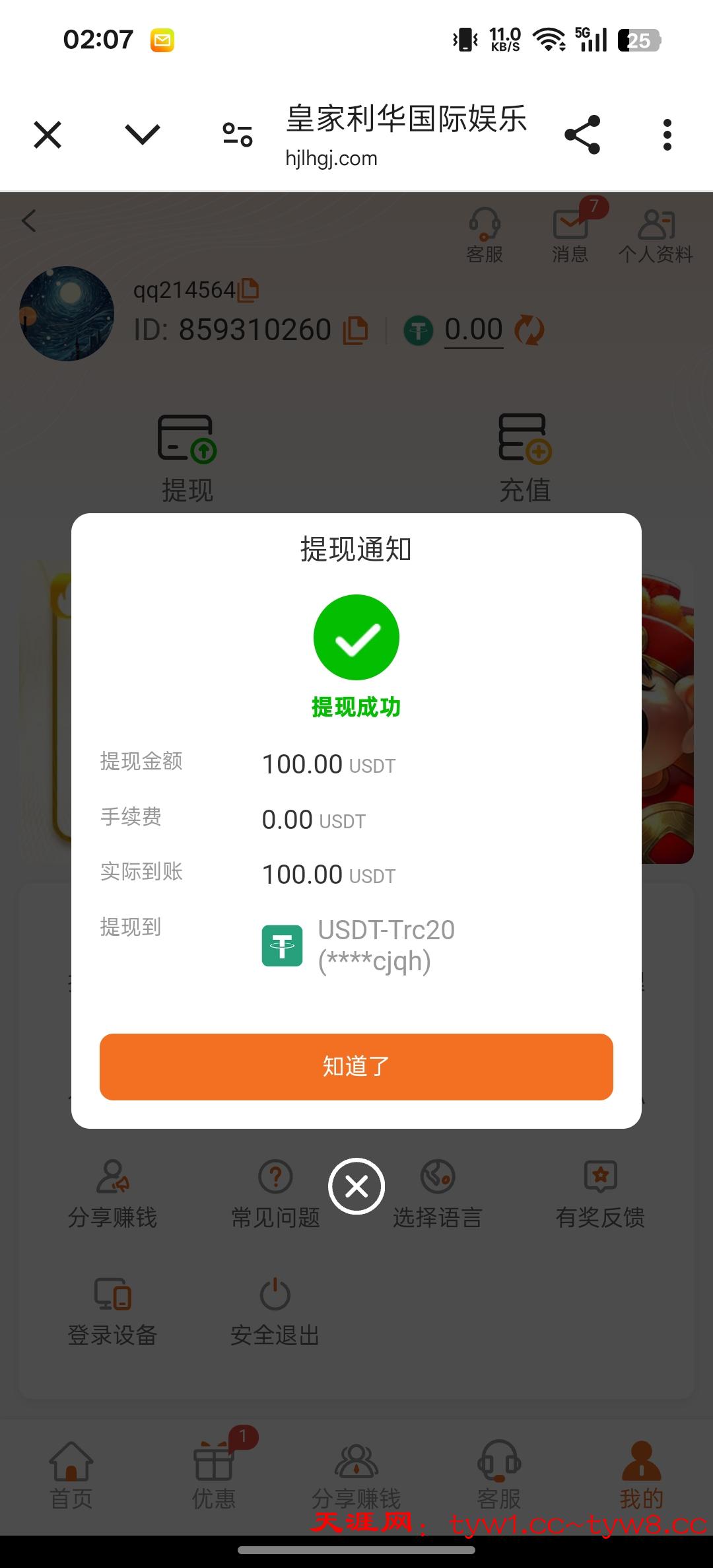Close the browser page with the X

[48, 135]
